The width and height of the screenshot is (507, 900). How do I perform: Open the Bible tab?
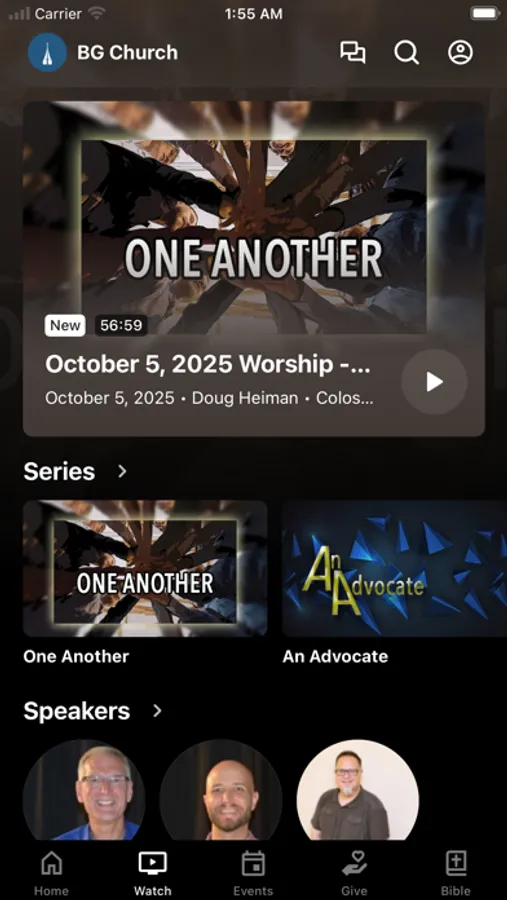coord(456,872)
